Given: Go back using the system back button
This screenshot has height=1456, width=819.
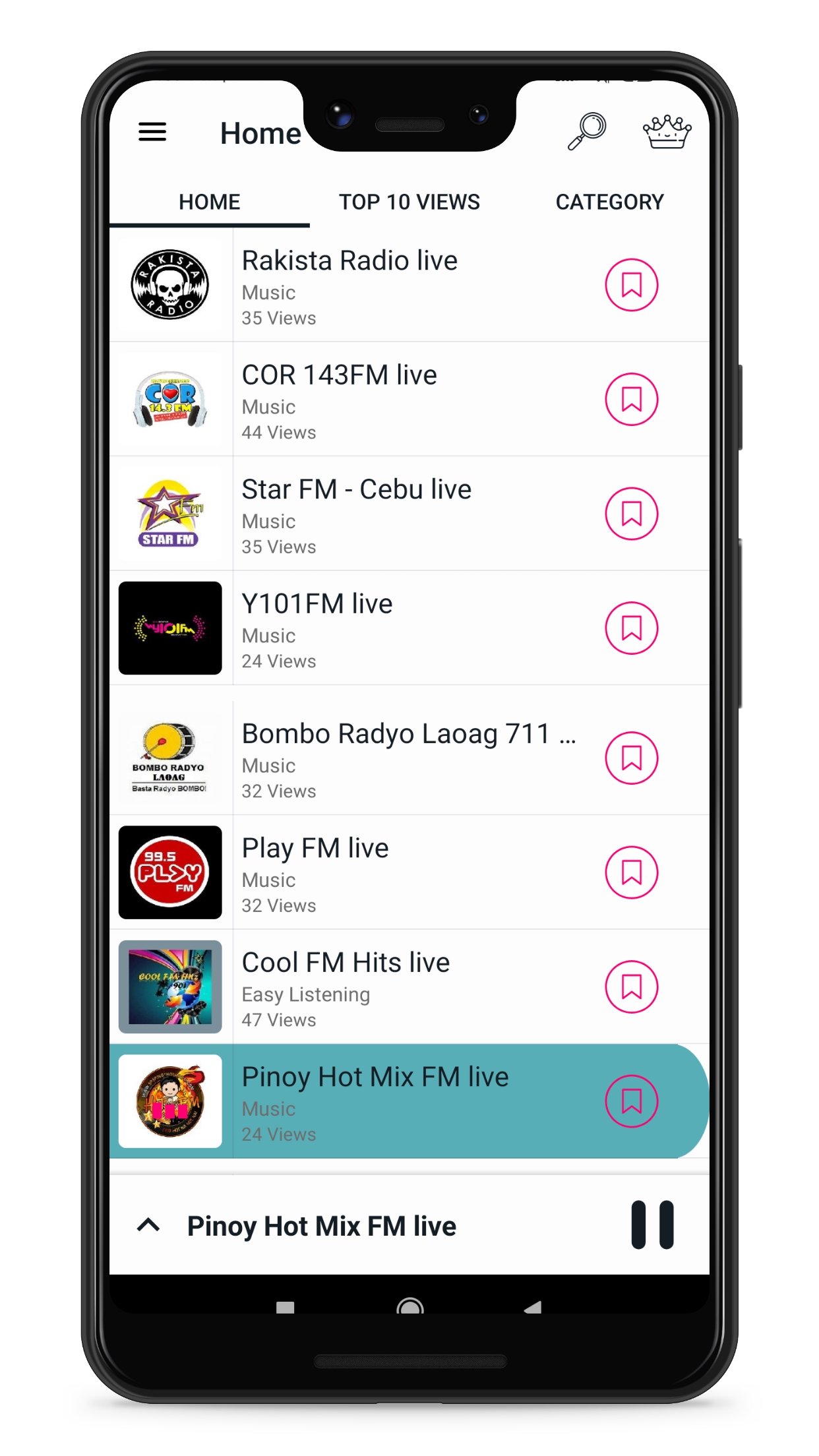Looking at the screenshot, I should coord(532,1307).
